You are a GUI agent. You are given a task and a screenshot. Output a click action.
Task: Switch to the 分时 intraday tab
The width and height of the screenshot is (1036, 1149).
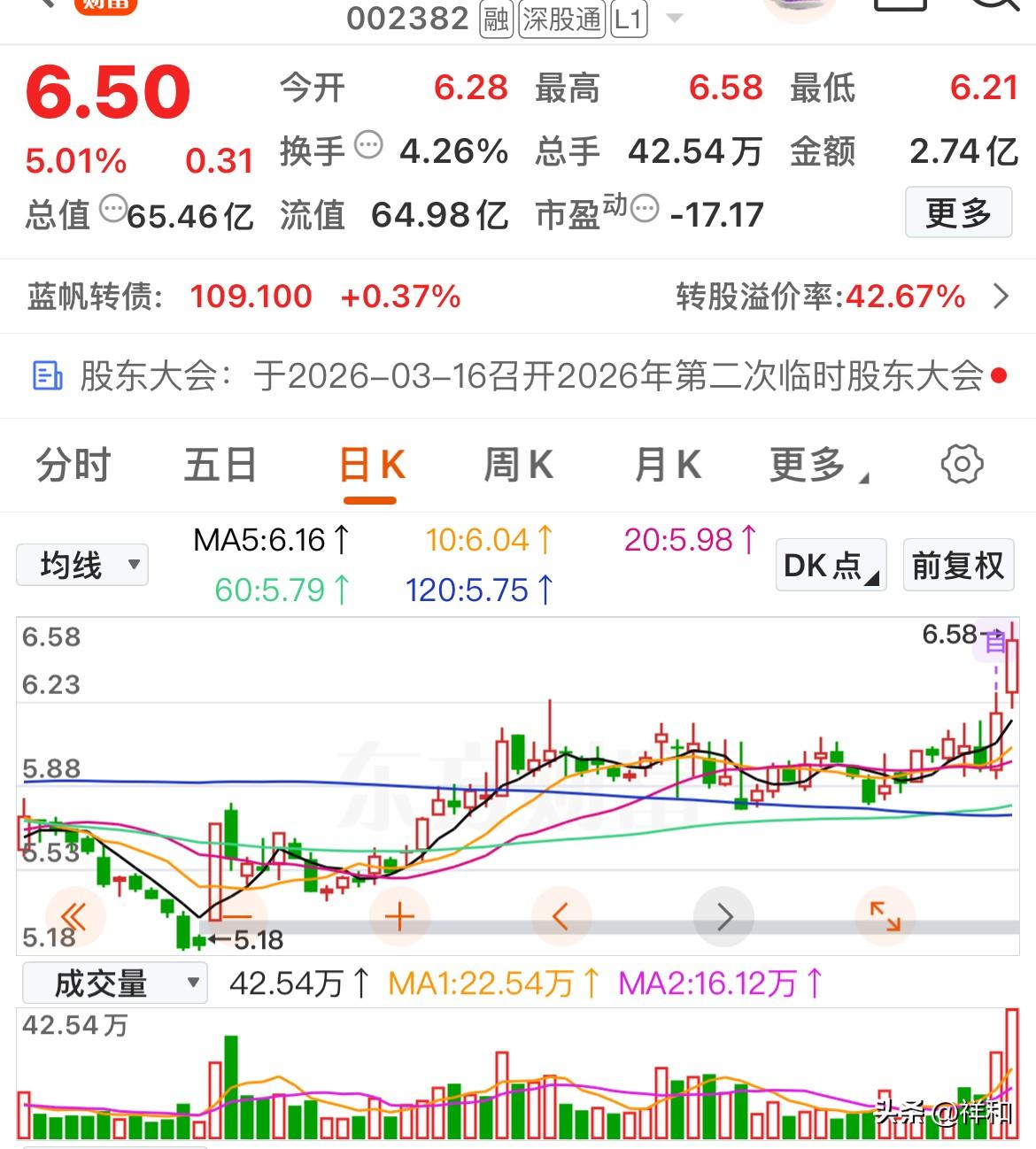tap(72, 464)
